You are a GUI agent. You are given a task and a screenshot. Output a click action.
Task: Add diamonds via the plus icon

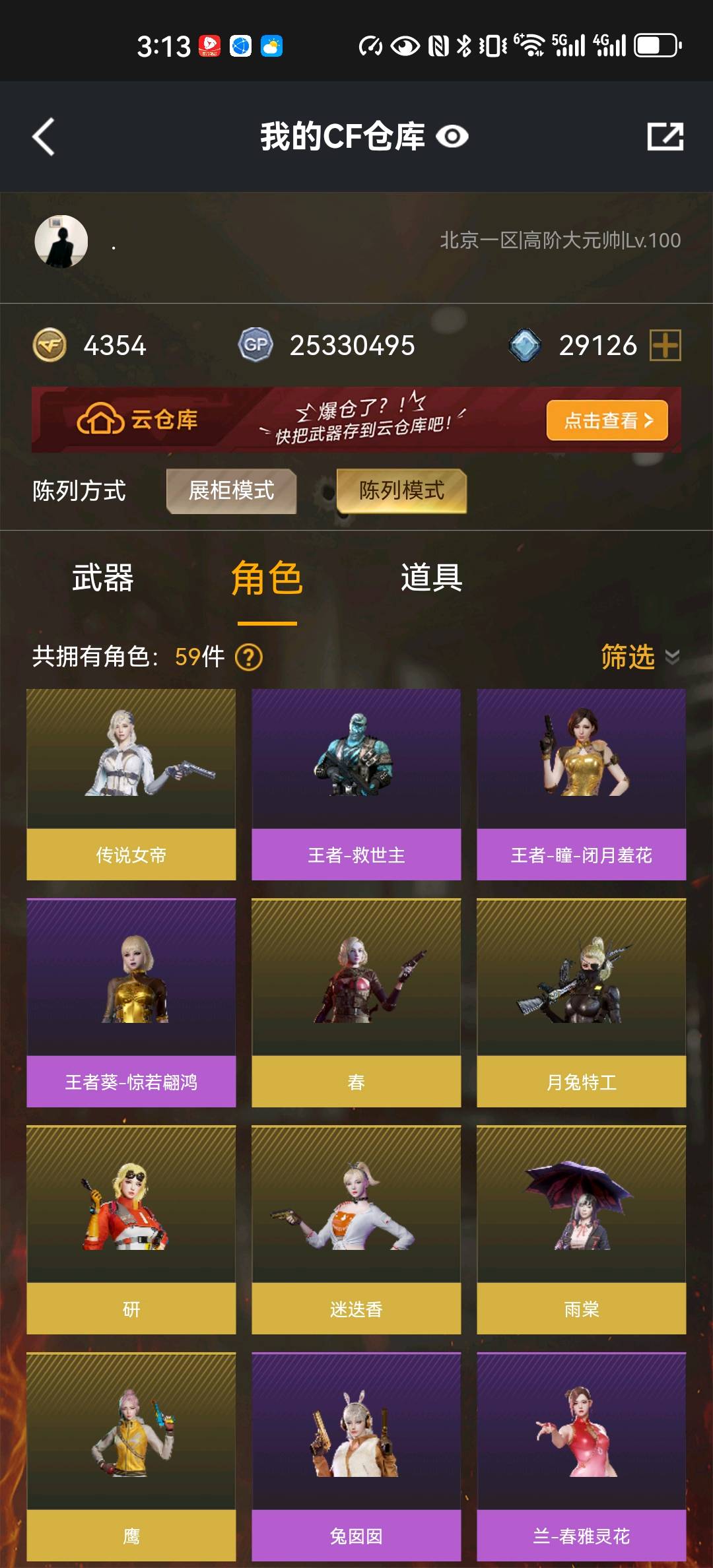click(665, 345)
